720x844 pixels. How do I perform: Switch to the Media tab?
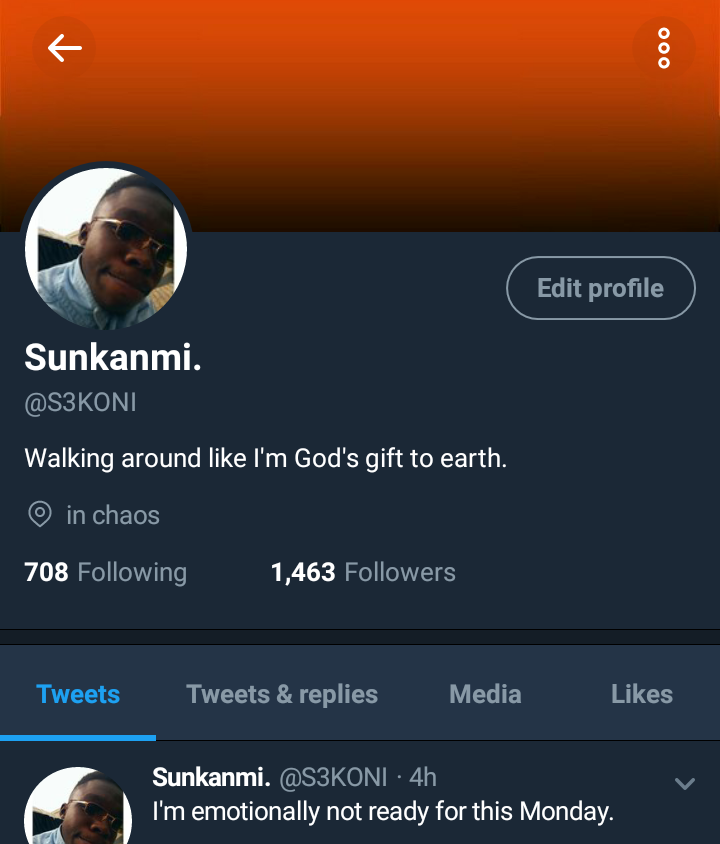pos(485,694)
